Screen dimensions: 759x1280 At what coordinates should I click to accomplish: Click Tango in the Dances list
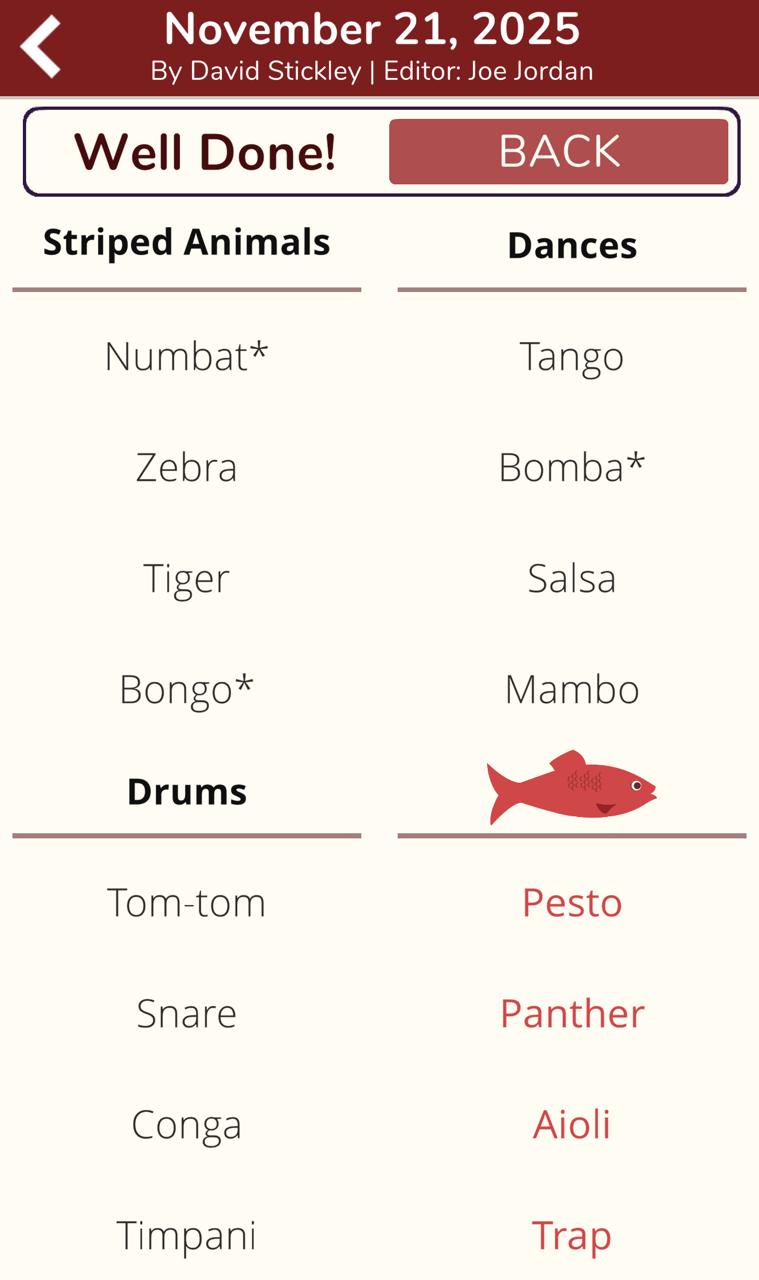click(571, 357)
